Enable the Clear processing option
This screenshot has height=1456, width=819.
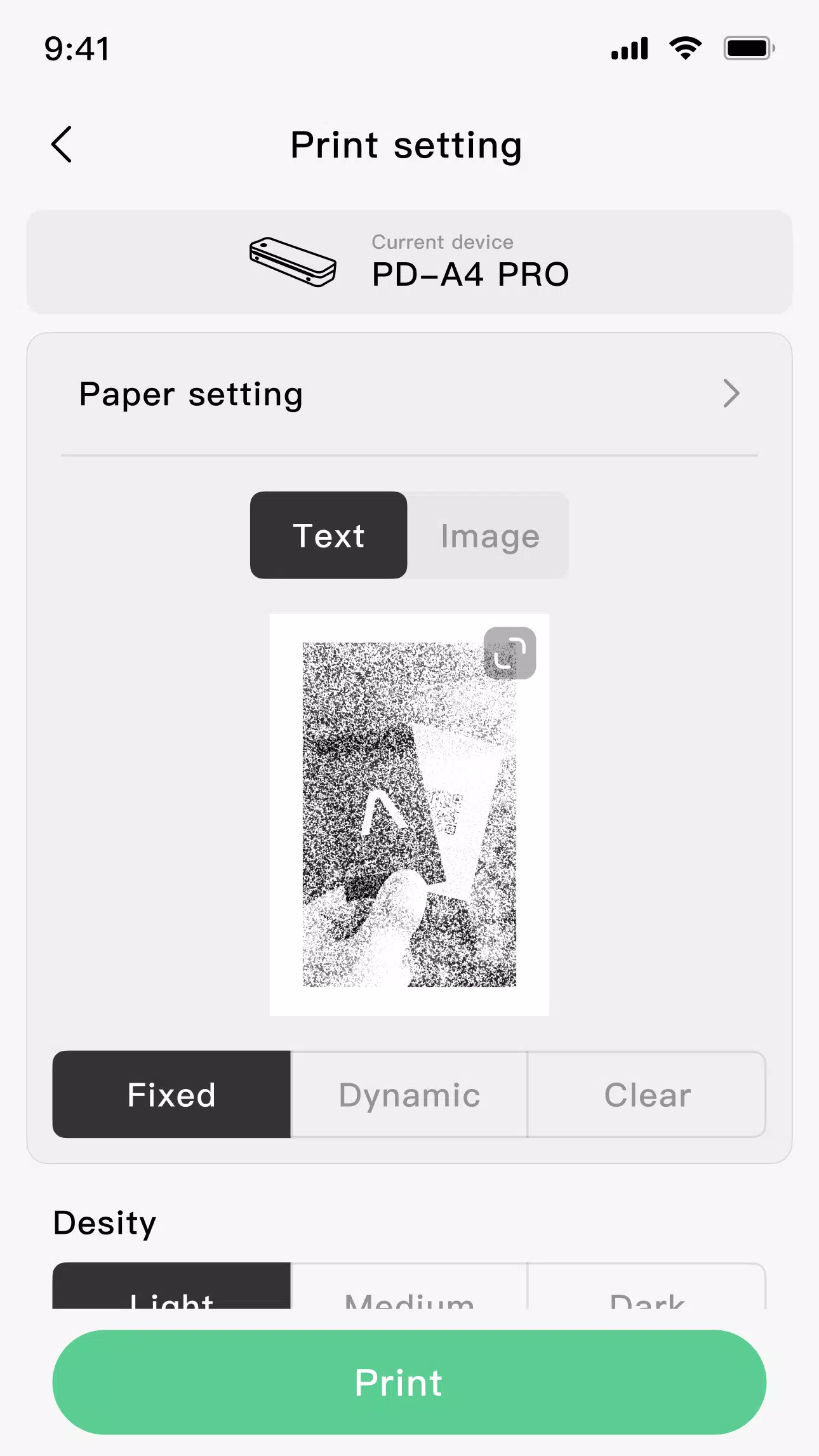(x=646, y=1095)
